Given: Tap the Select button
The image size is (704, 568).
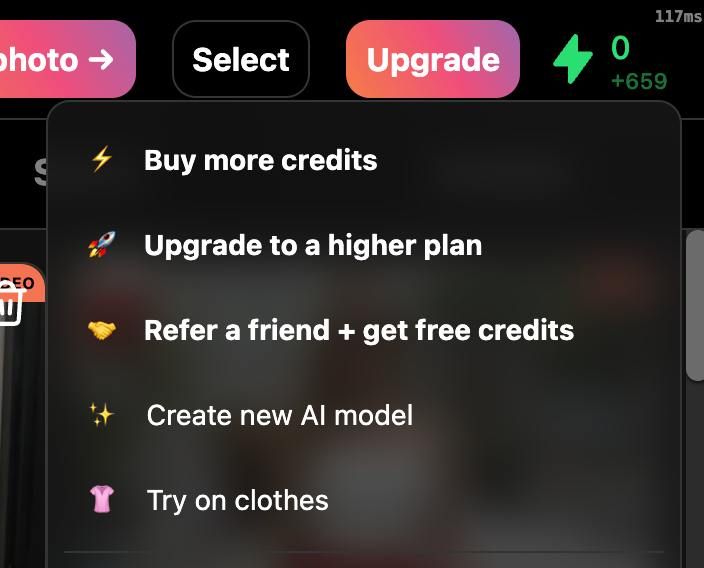Looking at the screenshot, I should pos(241,60).
